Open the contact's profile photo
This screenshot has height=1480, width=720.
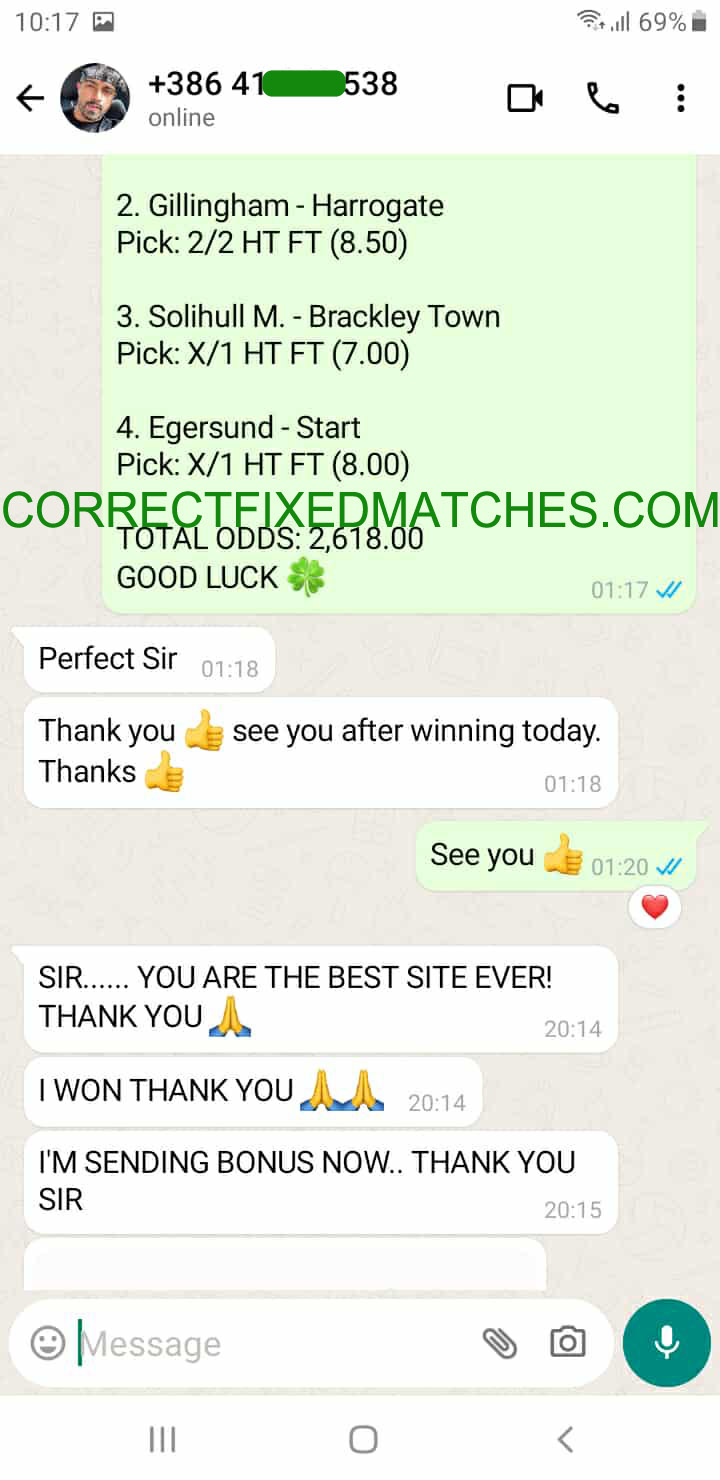pos(95,98)
